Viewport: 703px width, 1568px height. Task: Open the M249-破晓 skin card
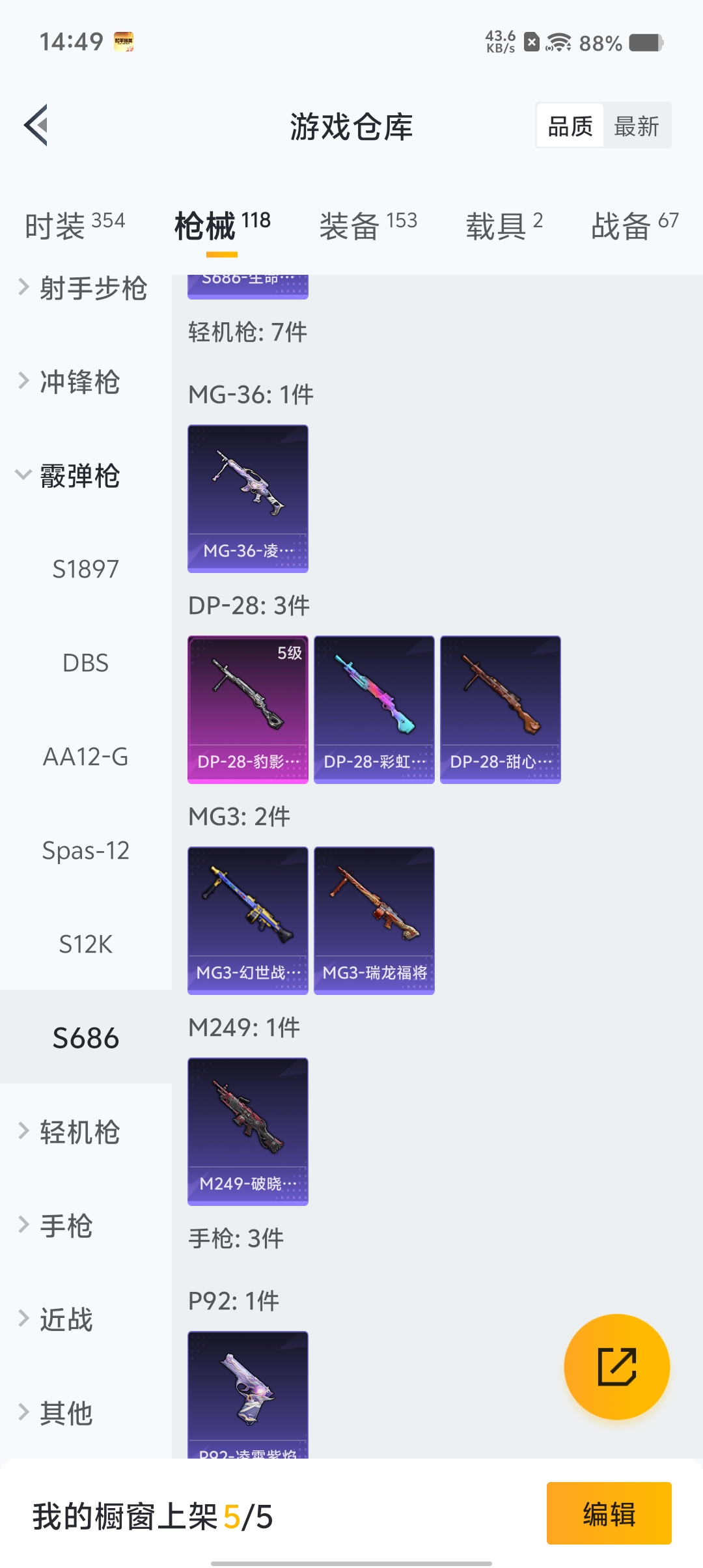click(x=247, y=1132)
